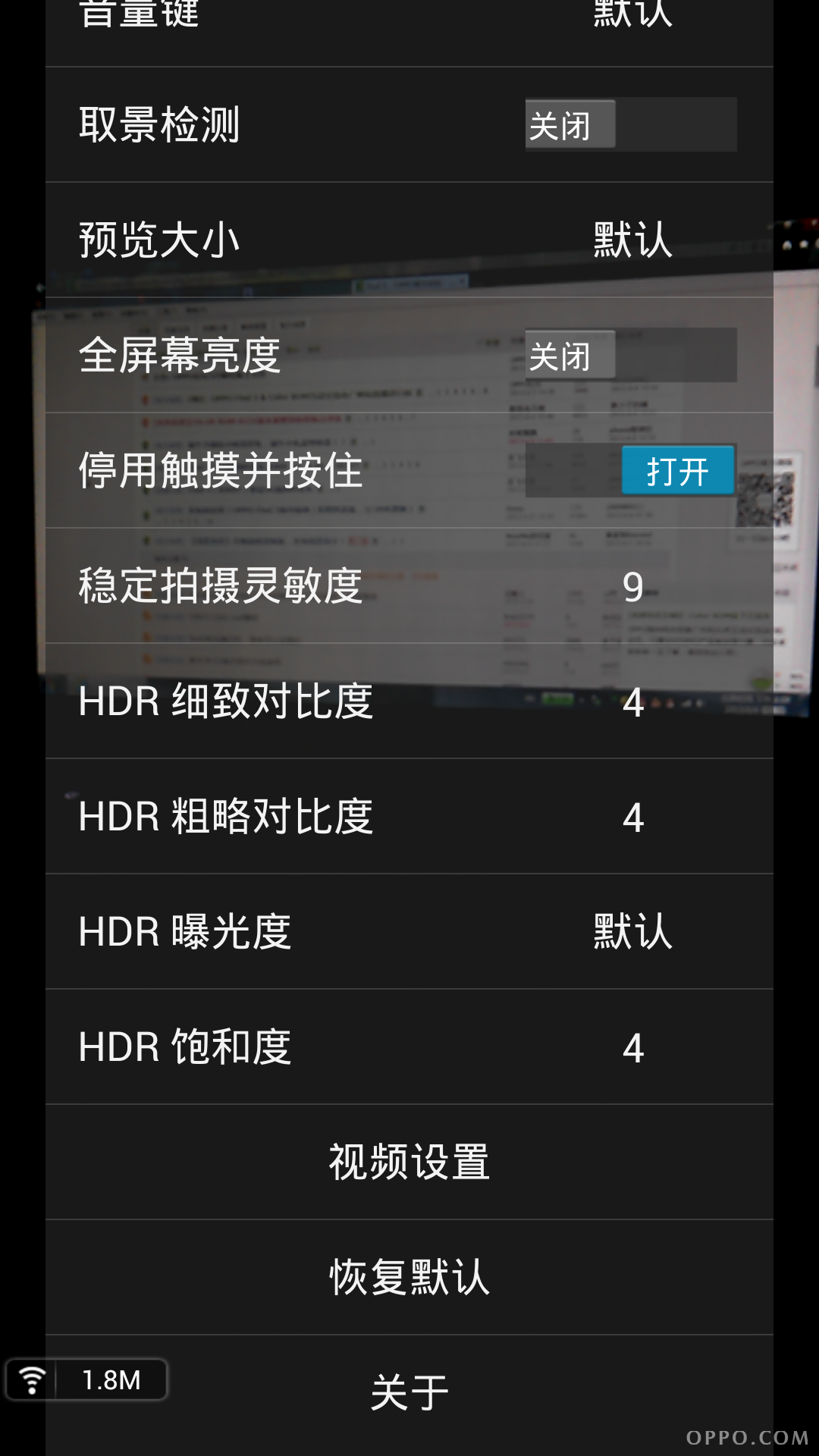
Task: Tap 恢复默认 to reset settings
Action: 409,1277
